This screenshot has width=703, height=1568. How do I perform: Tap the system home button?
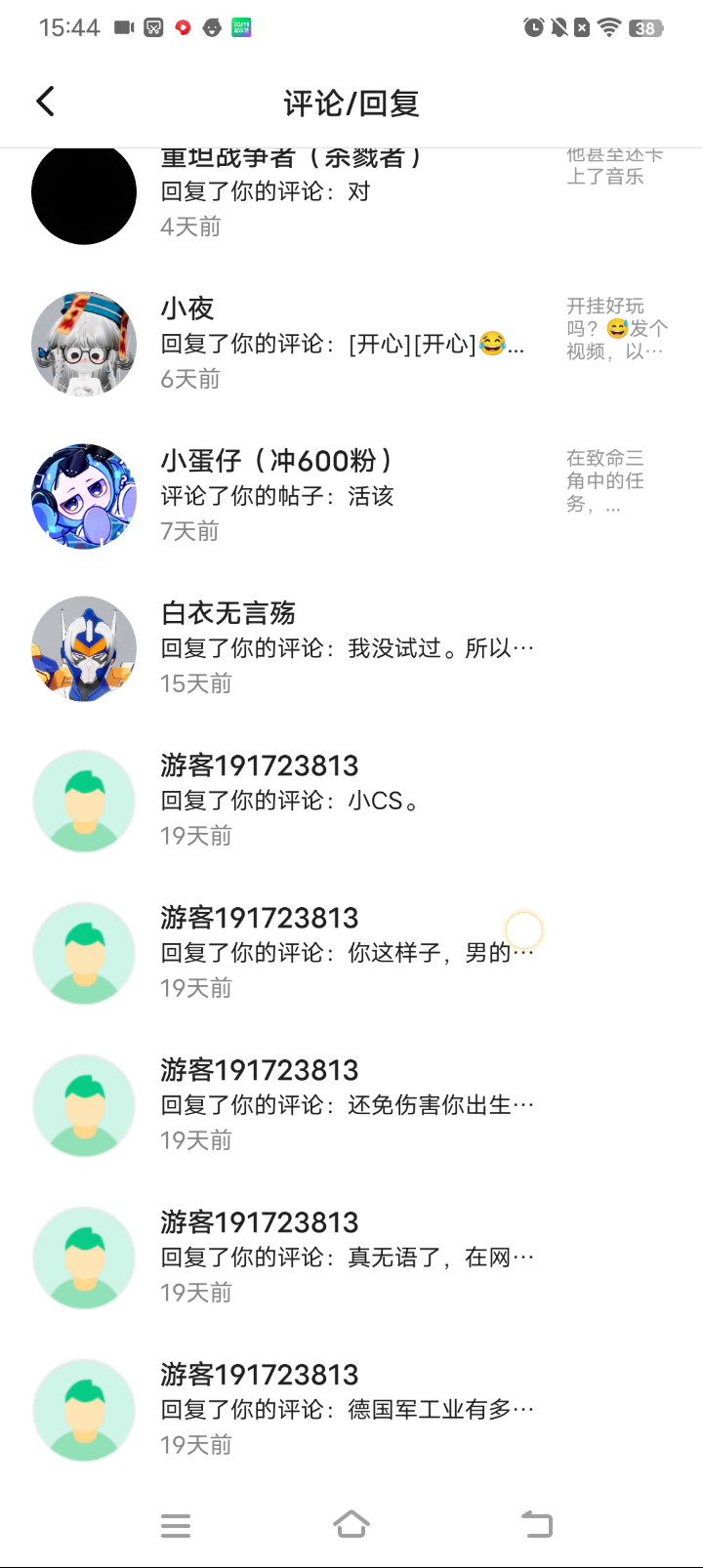[x=351, y=1524]
